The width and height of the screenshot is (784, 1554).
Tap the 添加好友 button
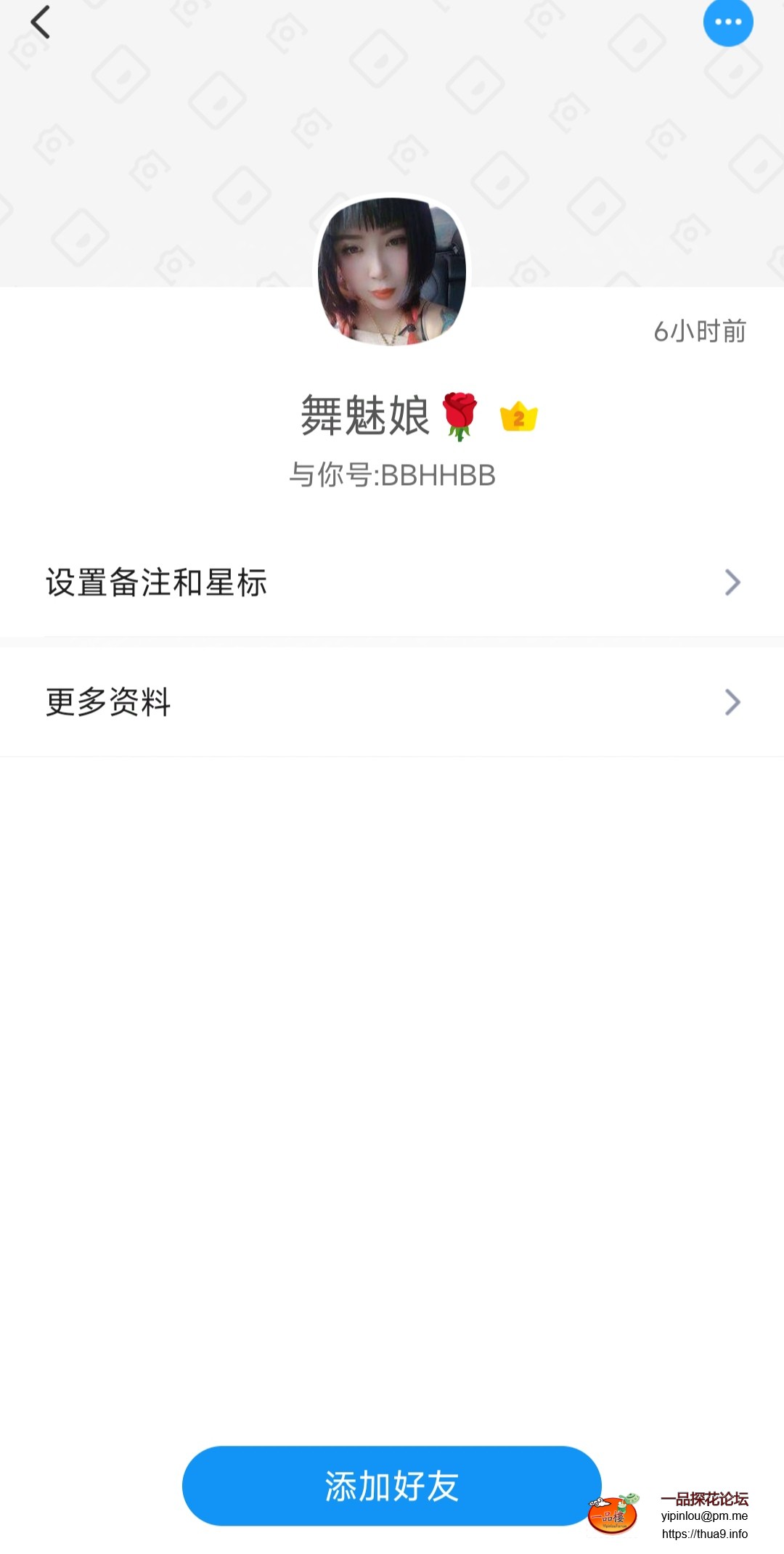pyautogui.click(x=392, y=1486)
